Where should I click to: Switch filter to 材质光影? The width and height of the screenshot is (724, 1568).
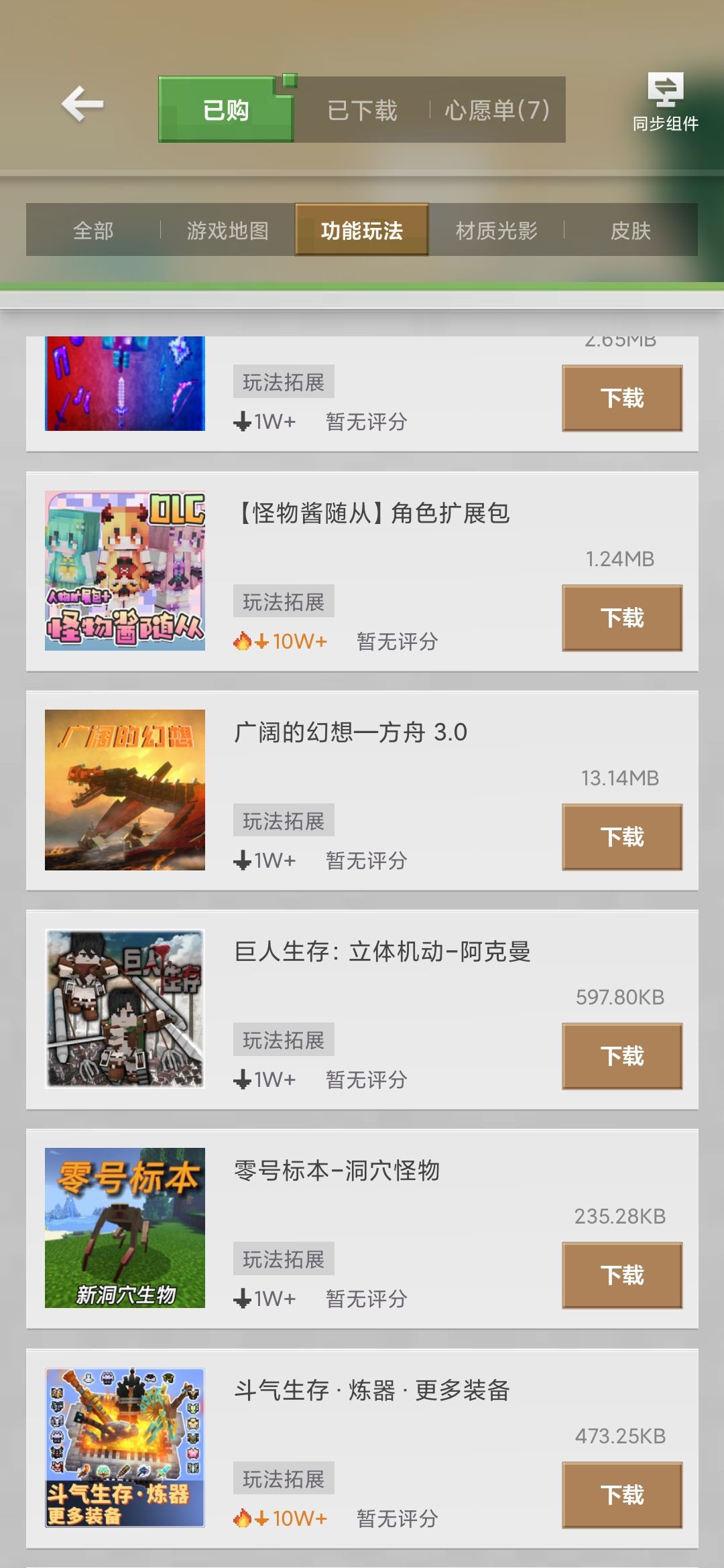click(x=495, y=230)
